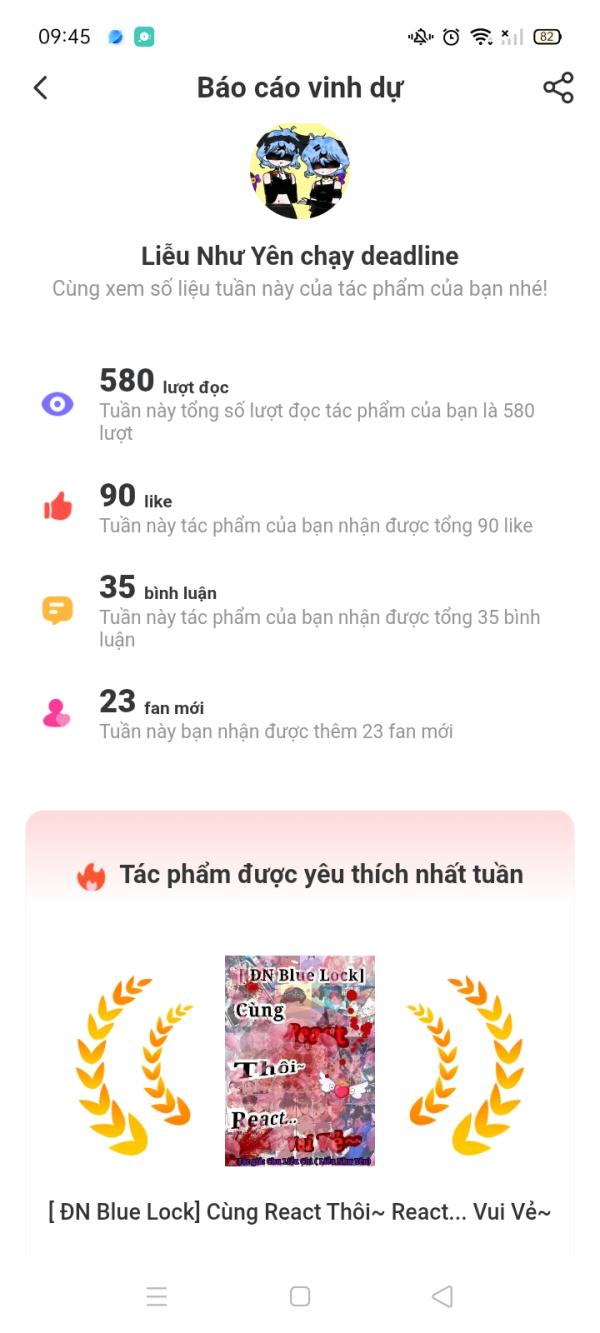Go back using the top-left arrow
The image size is (600, 1333).
(x=40, y=88)
